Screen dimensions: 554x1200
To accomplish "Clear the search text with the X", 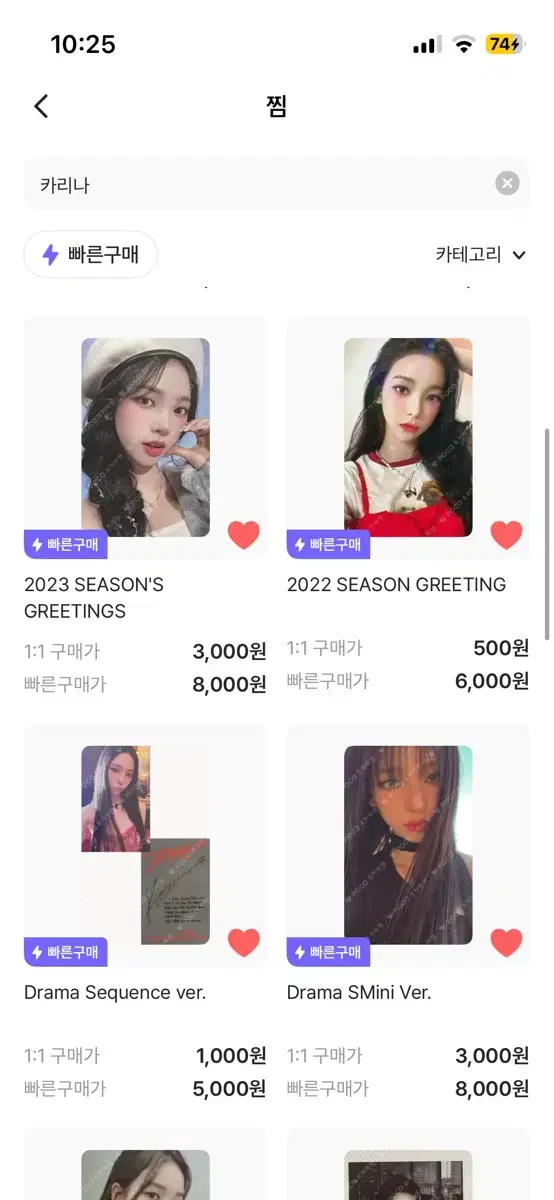I will pos(507,184).
